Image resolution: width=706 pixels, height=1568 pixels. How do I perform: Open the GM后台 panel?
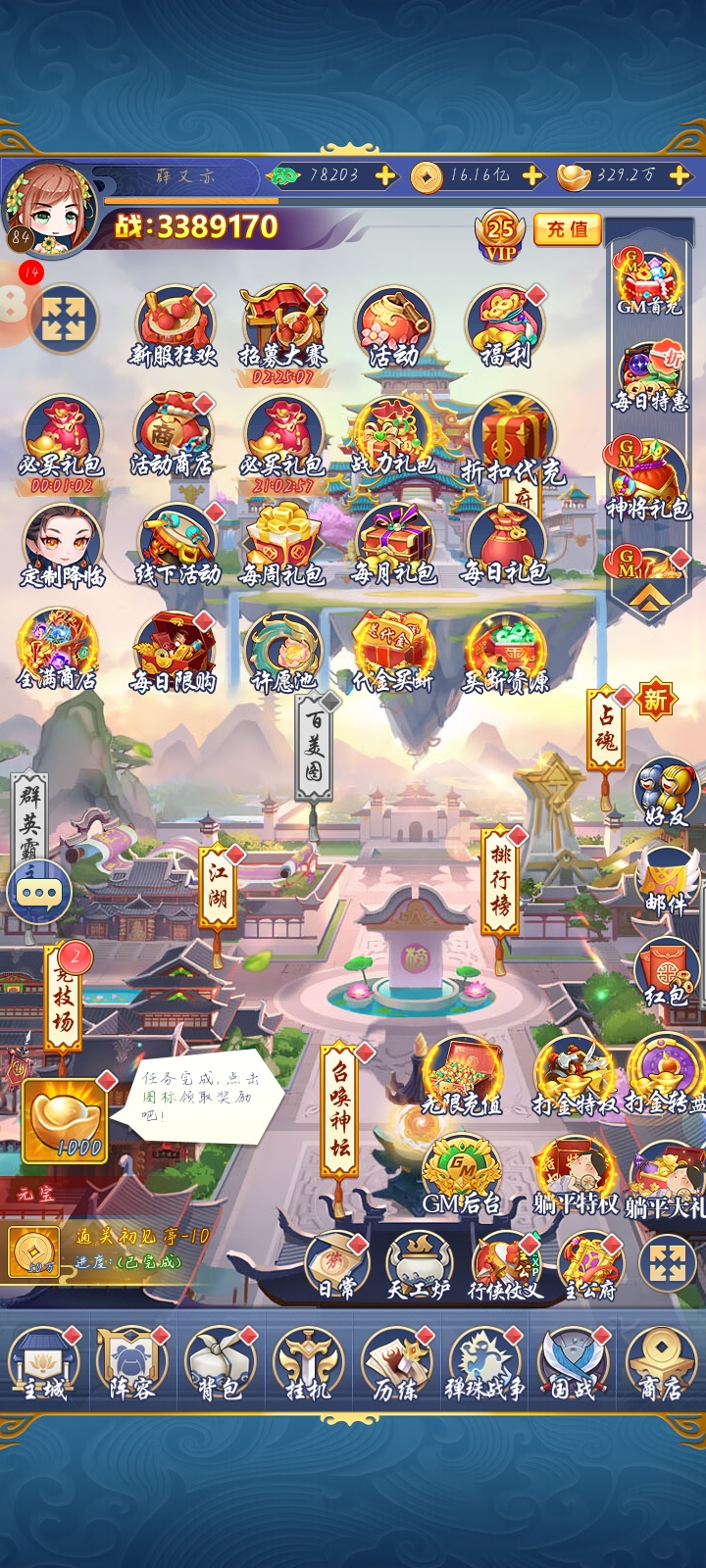(461, 1176)
